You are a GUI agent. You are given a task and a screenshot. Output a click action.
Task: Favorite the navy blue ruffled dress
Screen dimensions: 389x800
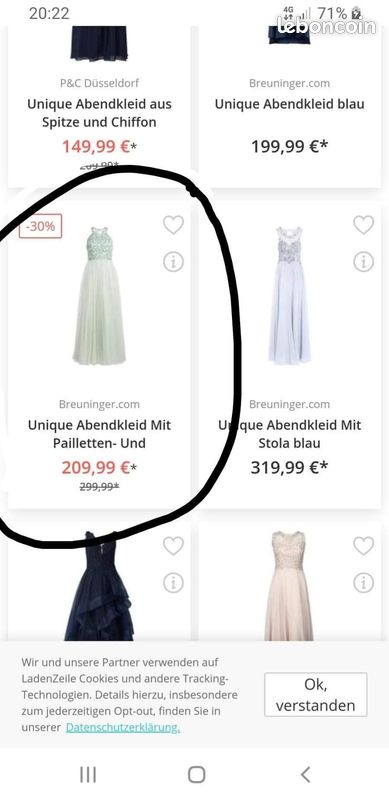[x=173, y=545]
